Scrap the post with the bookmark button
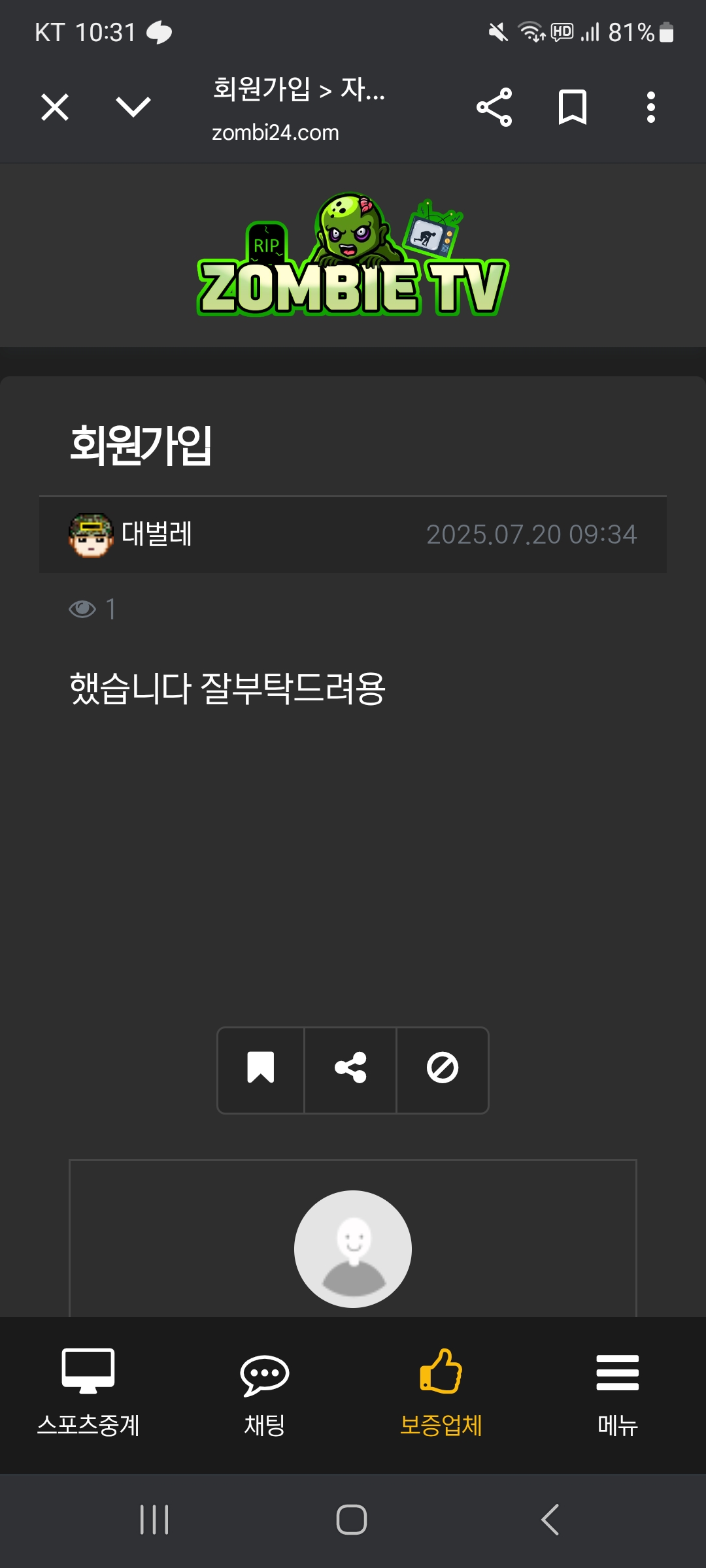This screenshot has width=706, height=1568. [x=261, y=1070]
